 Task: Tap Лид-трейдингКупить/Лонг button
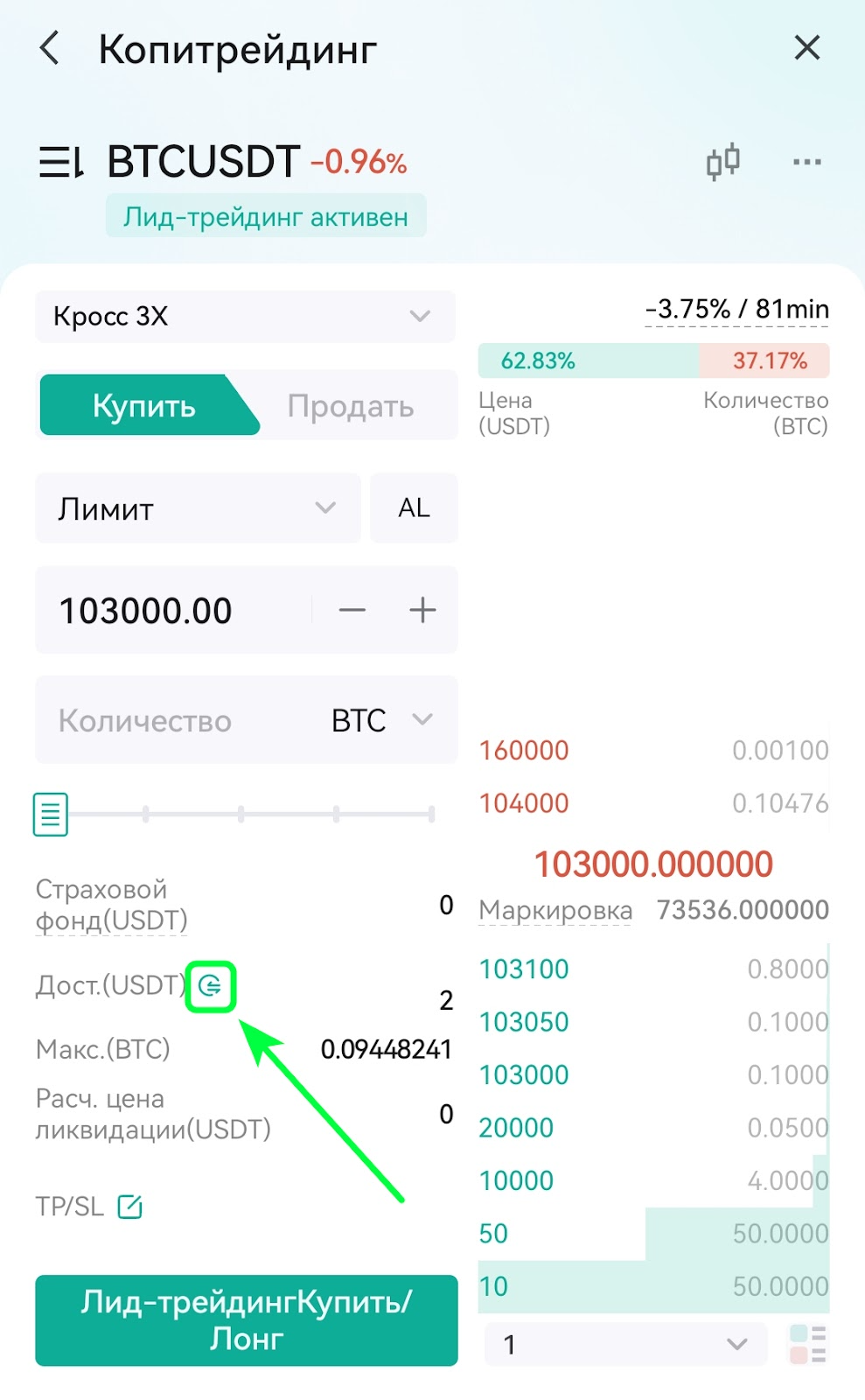point(247,1320)
